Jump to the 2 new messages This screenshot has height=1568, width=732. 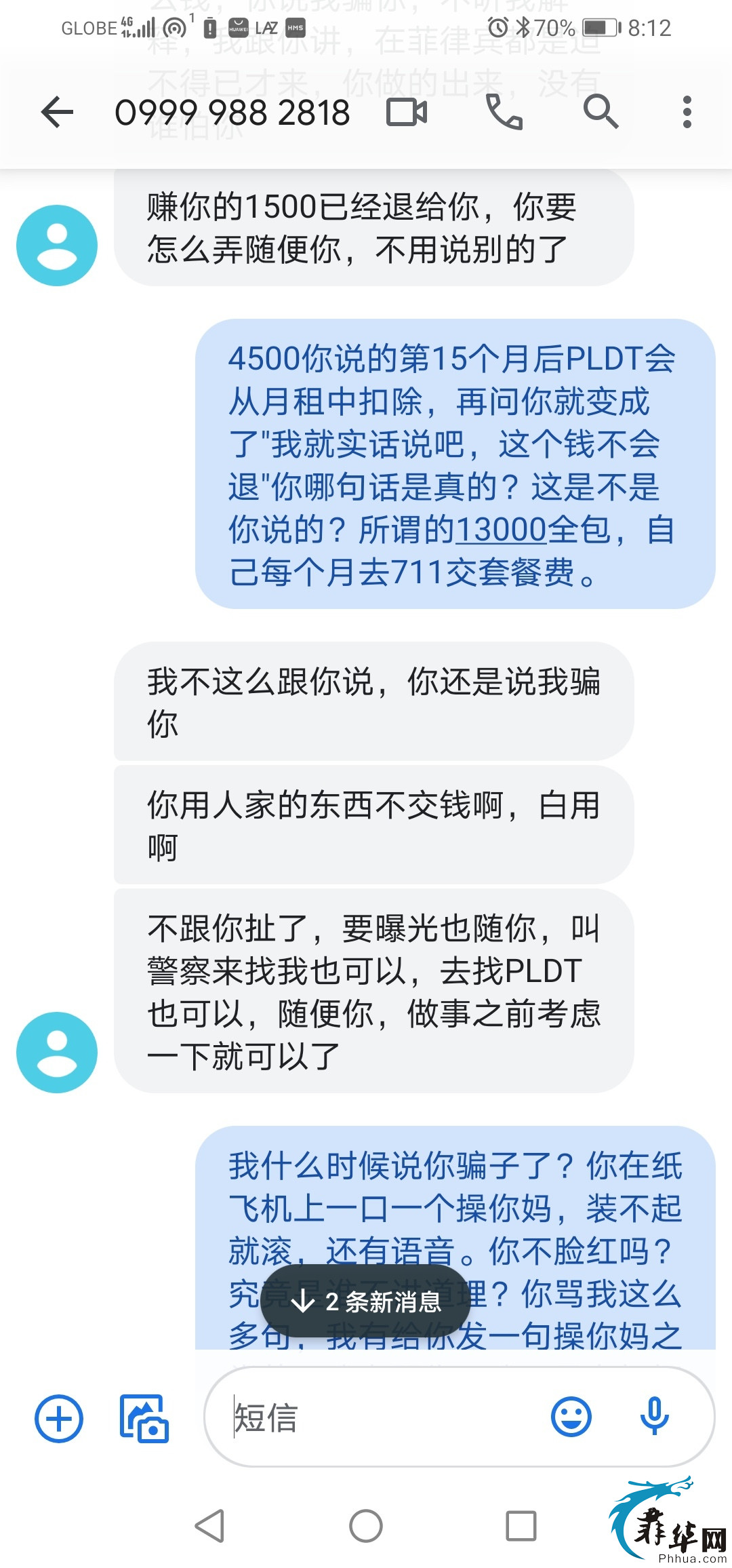coord(366,1301)
